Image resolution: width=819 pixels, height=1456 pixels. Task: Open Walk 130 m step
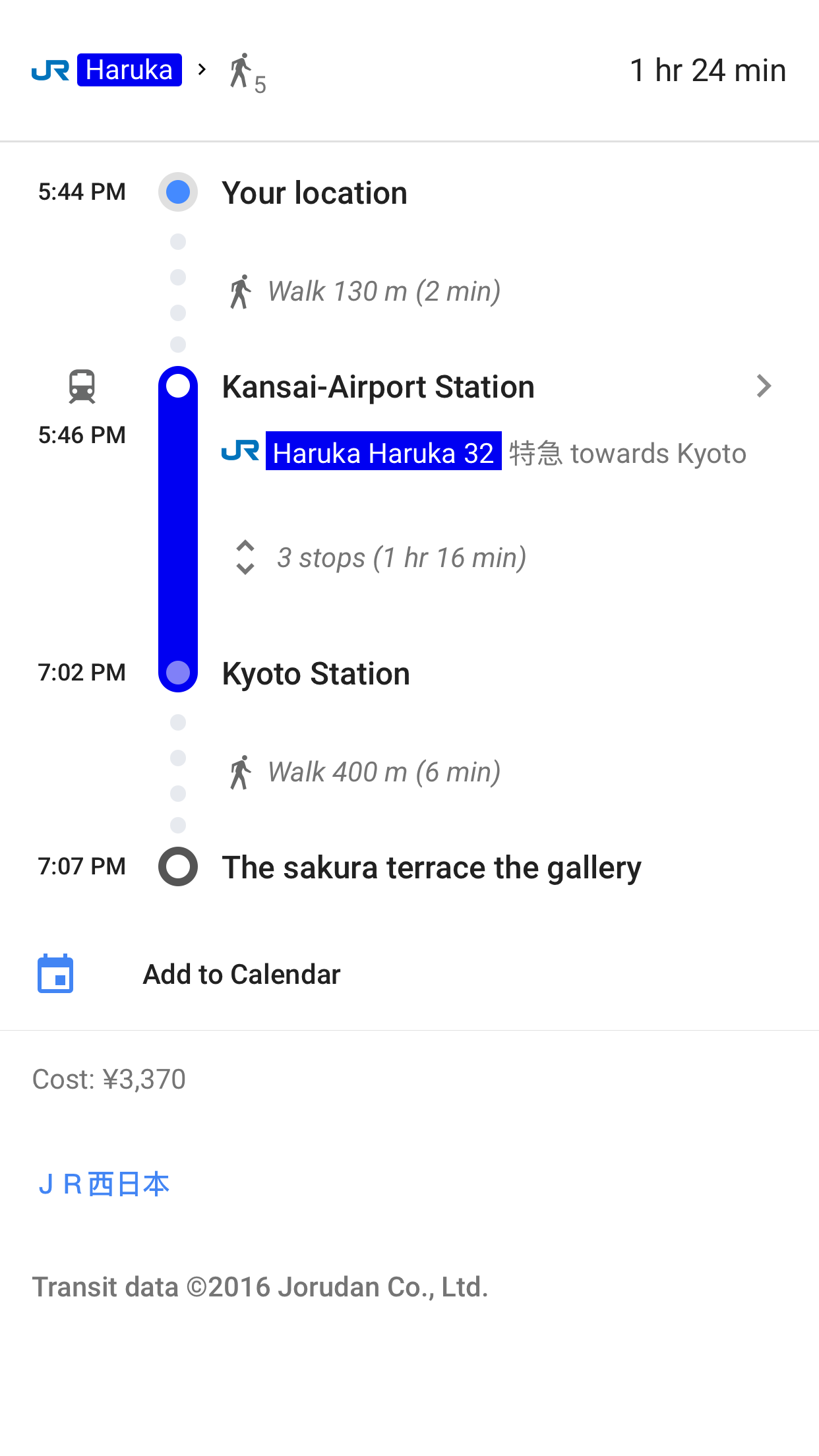(x=383, y=291)
